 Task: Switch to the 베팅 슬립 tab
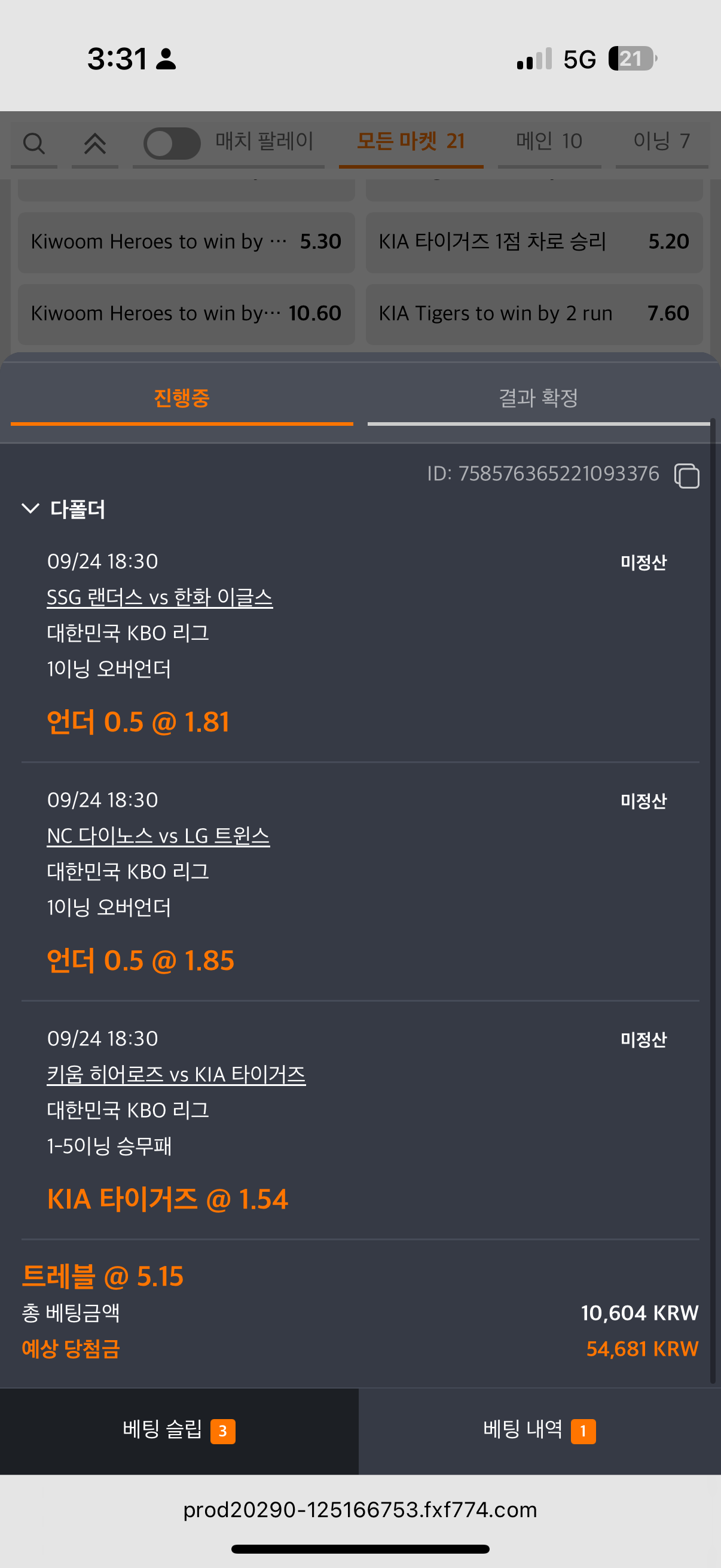pyautogui.click(x=179, y=1430)
